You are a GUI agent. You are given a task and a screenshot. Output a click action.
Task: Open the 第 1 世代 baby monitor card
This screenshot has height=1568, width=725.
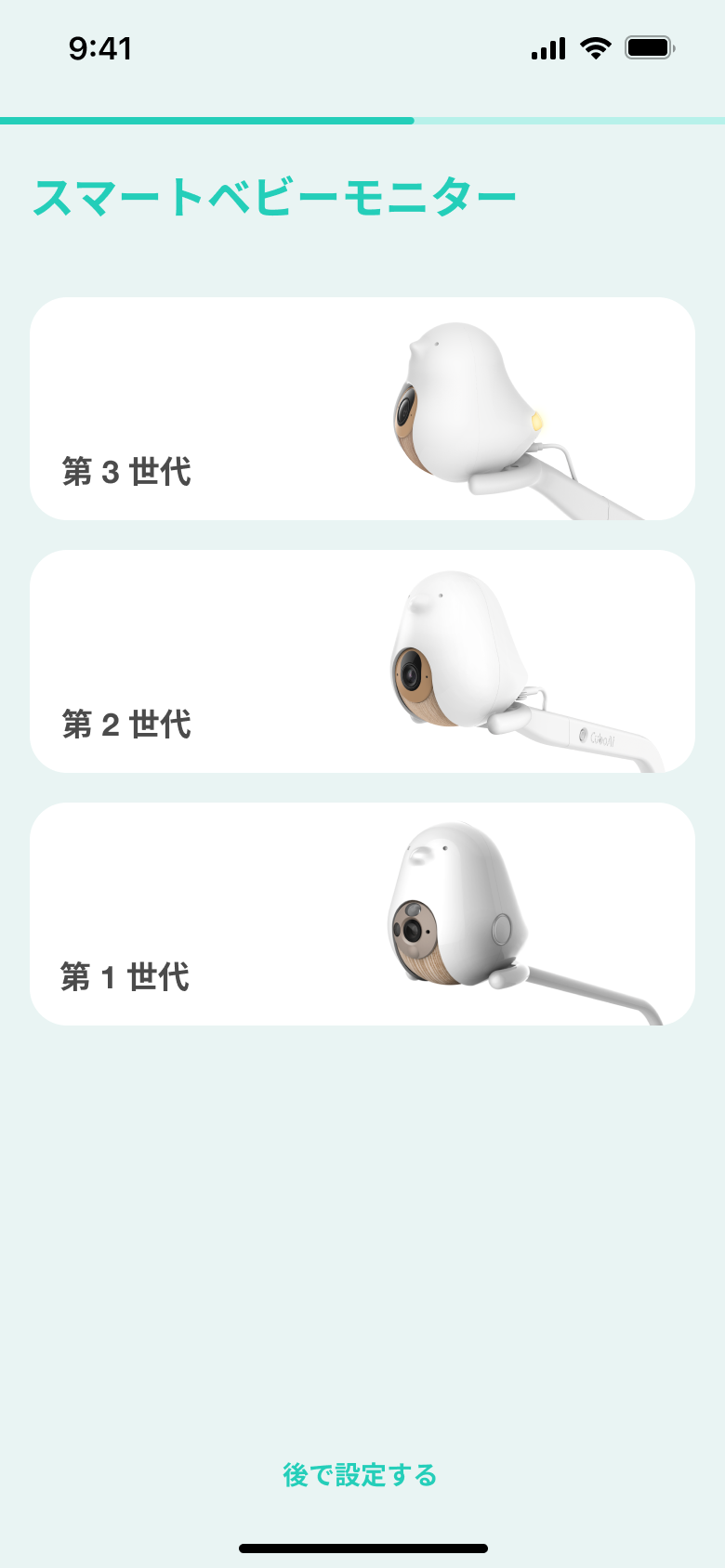tap(362, 914)
